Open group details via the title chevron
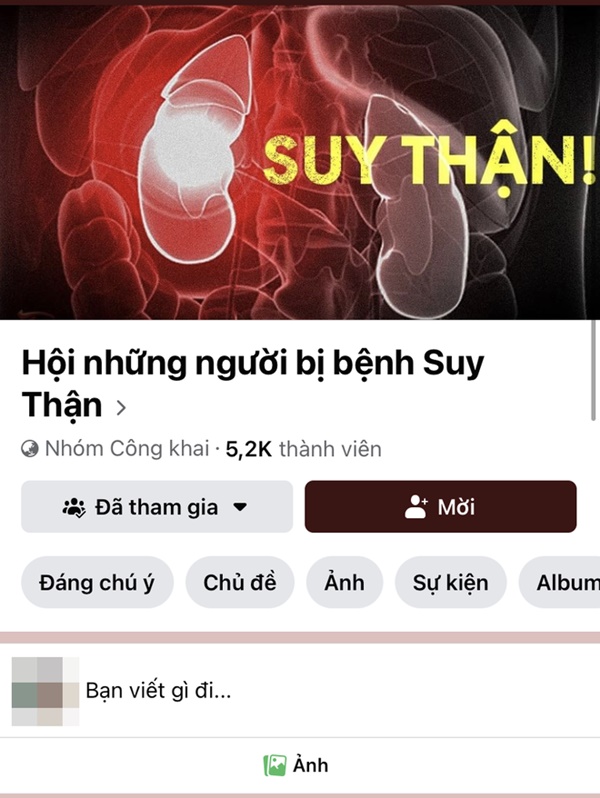The image size is (600, 798). (121, 407)
